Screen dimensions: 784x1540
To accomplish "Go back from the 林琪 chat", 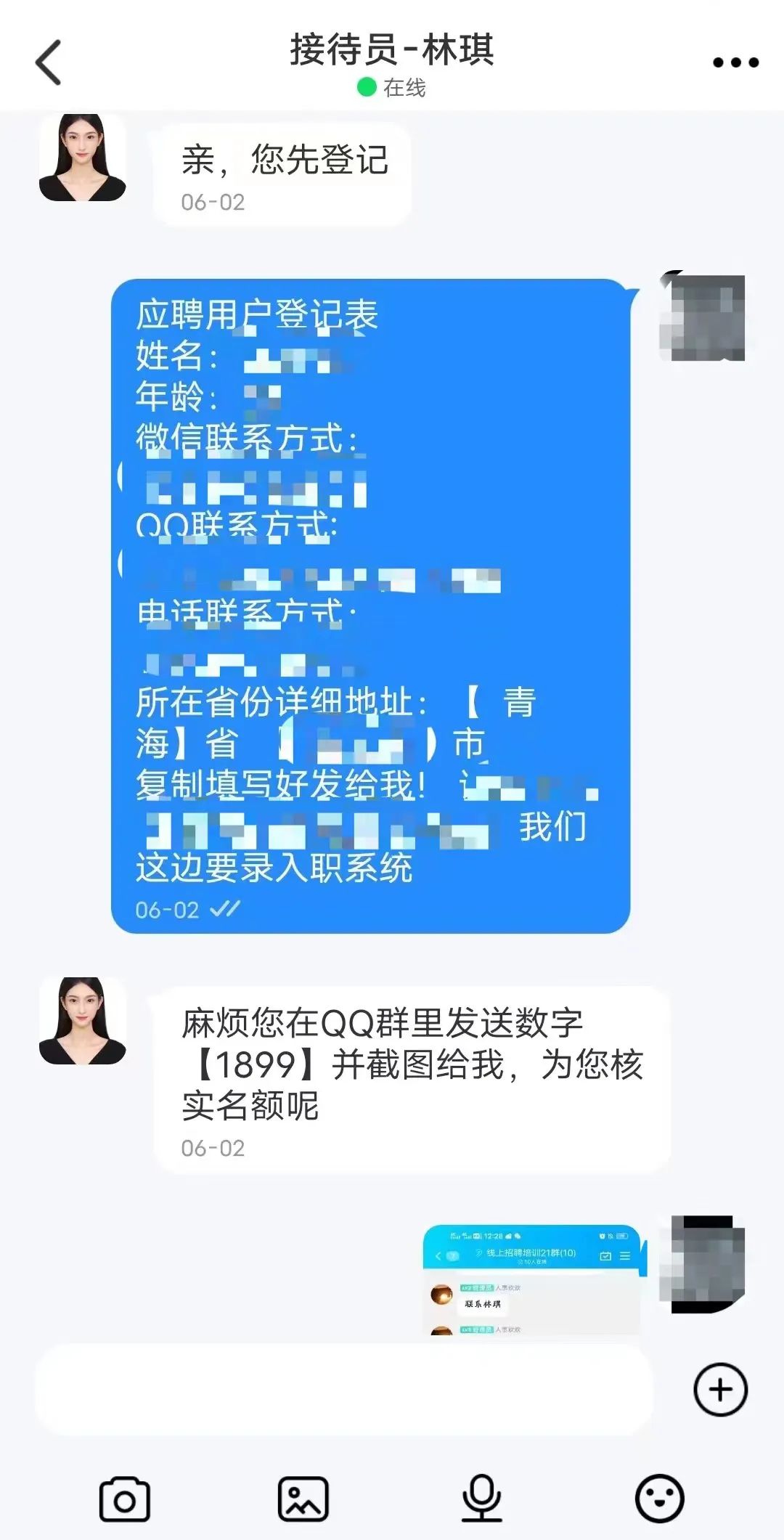I will point(49,62).
